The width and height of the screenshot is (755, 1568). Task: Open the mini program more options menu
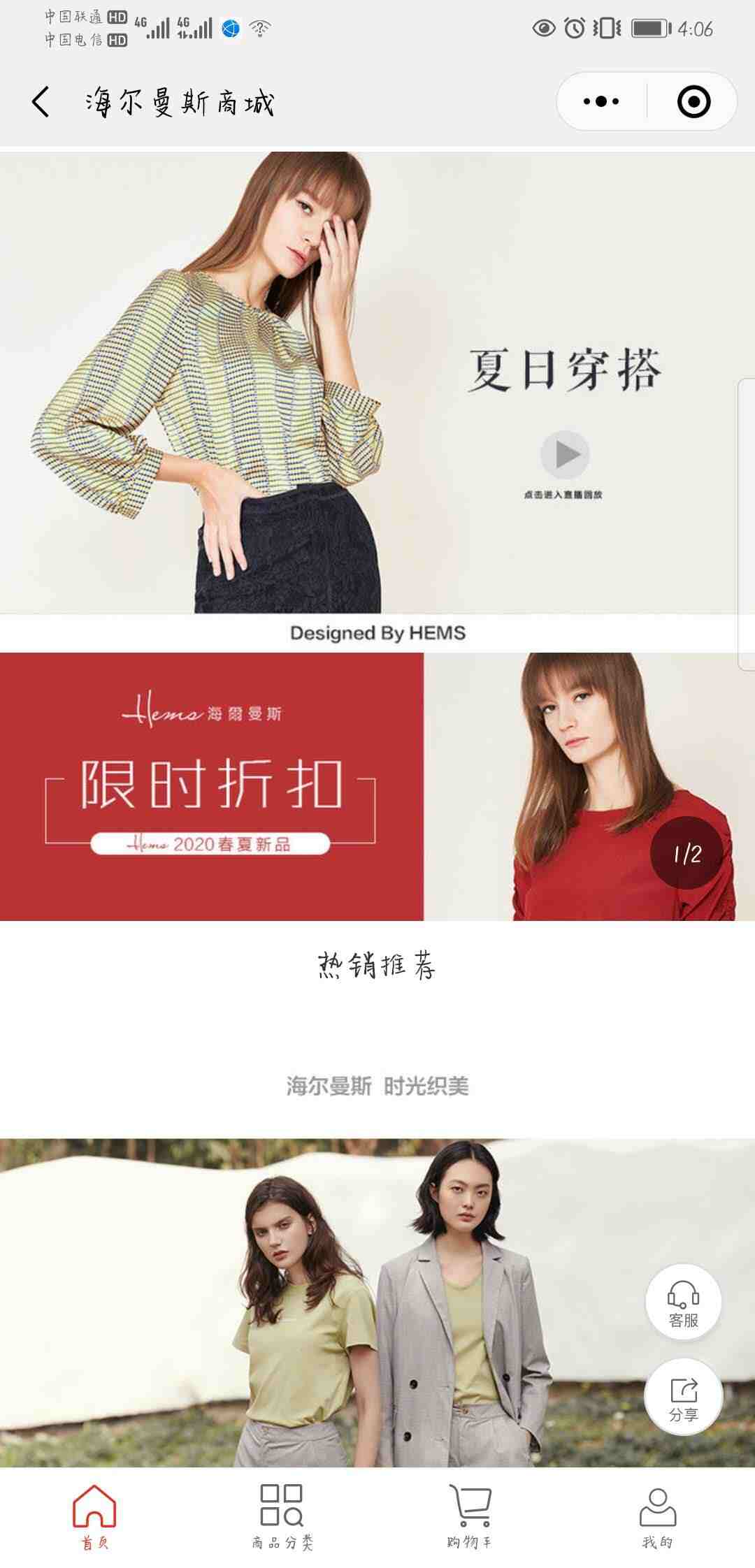pyautogui.click(x=601, y=102)
